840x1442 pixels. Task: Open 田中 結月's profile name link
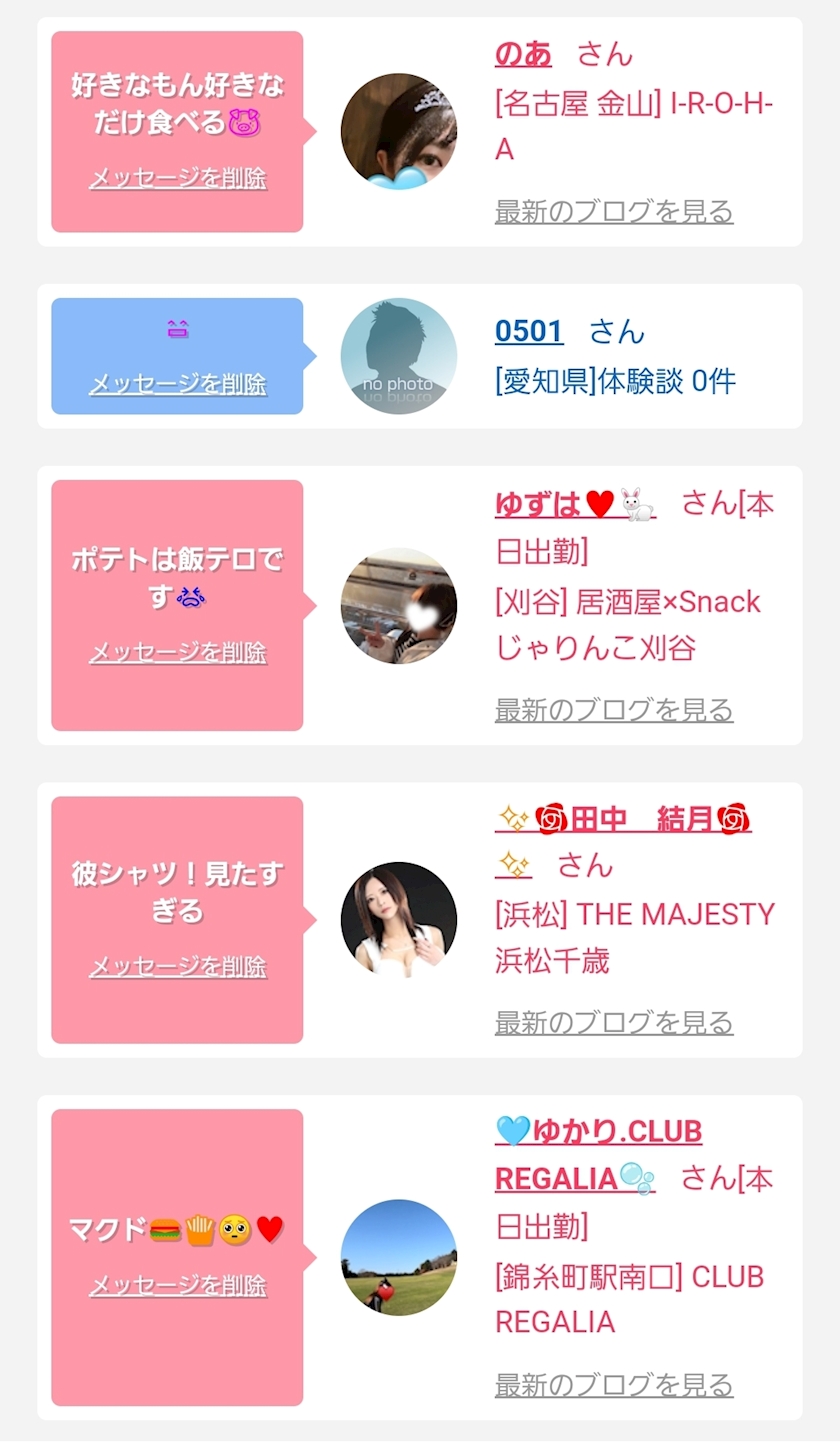(x=623, y=841)
